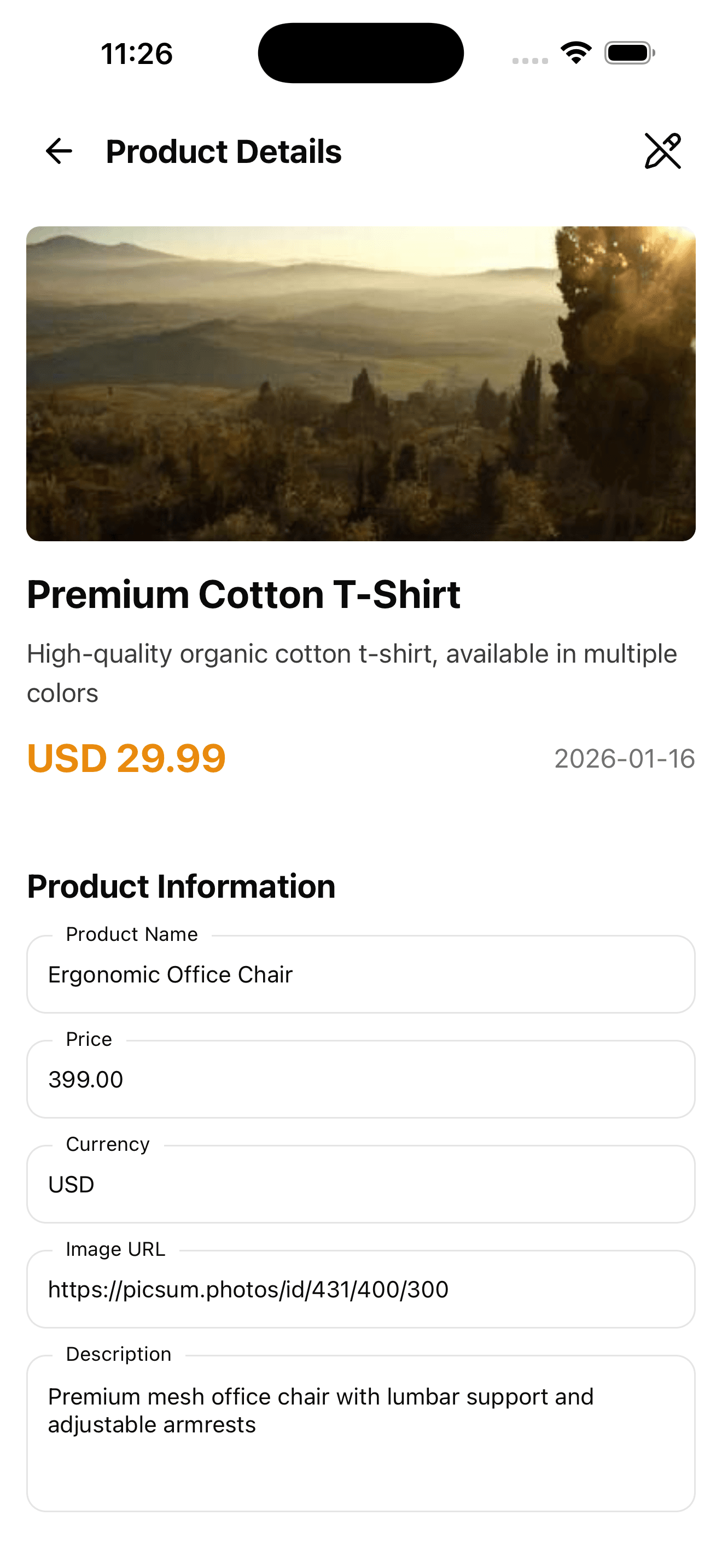The height and width of the screenshot is (1568, 722).
Task: Tap the product description under the title
Action: (352, 672)
